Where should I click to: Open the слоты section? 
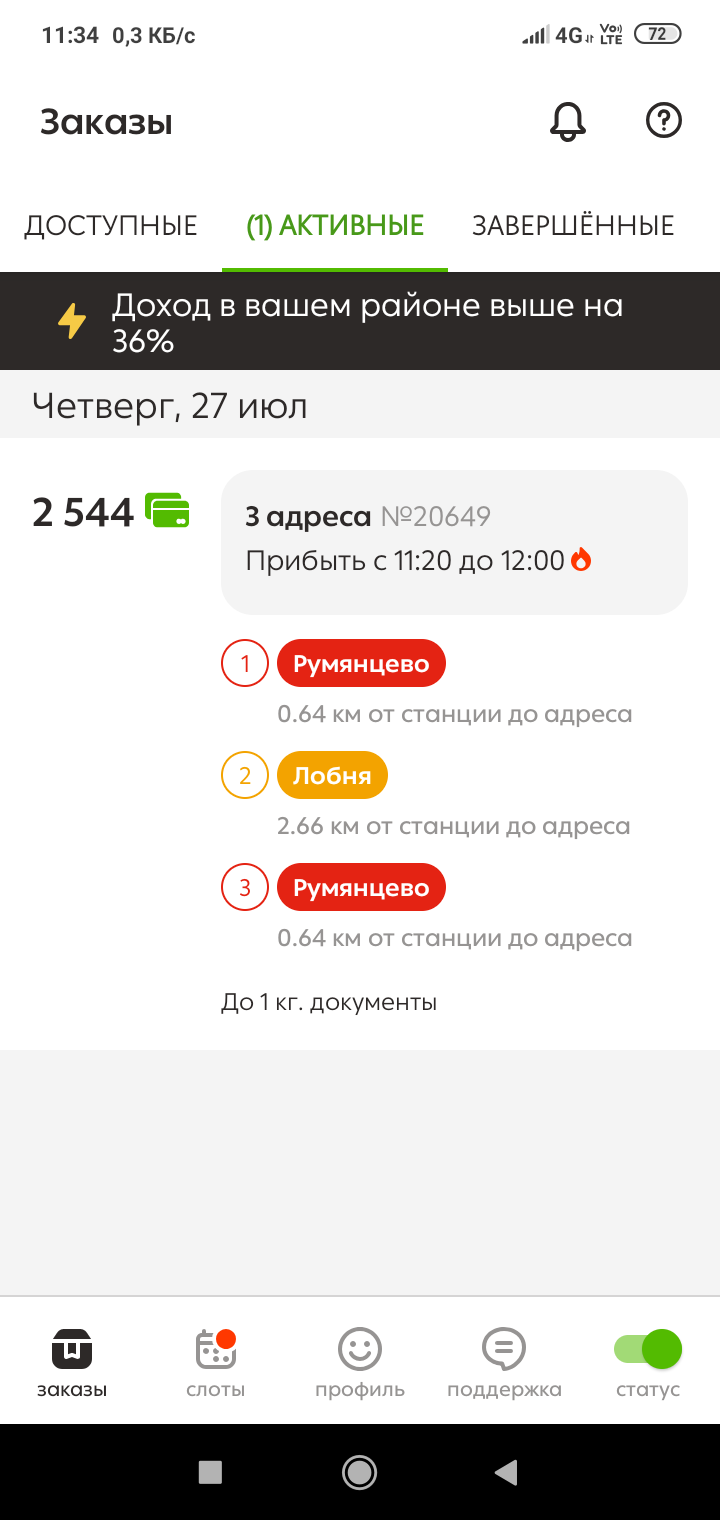coord(215,1362)
